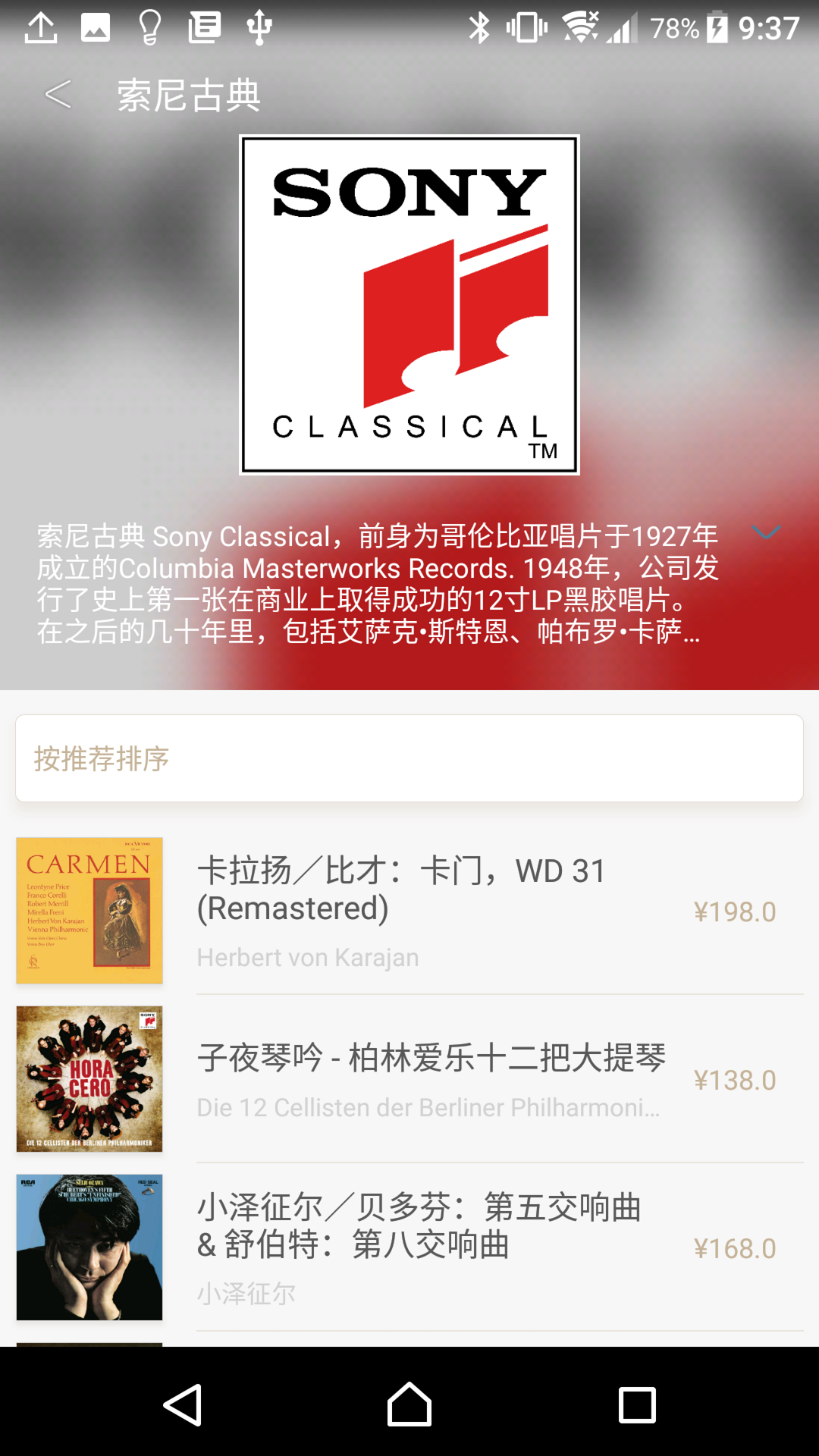Tap the CARMEN album cover thumbnail
Screen dimensions: 819x1456
89,911
